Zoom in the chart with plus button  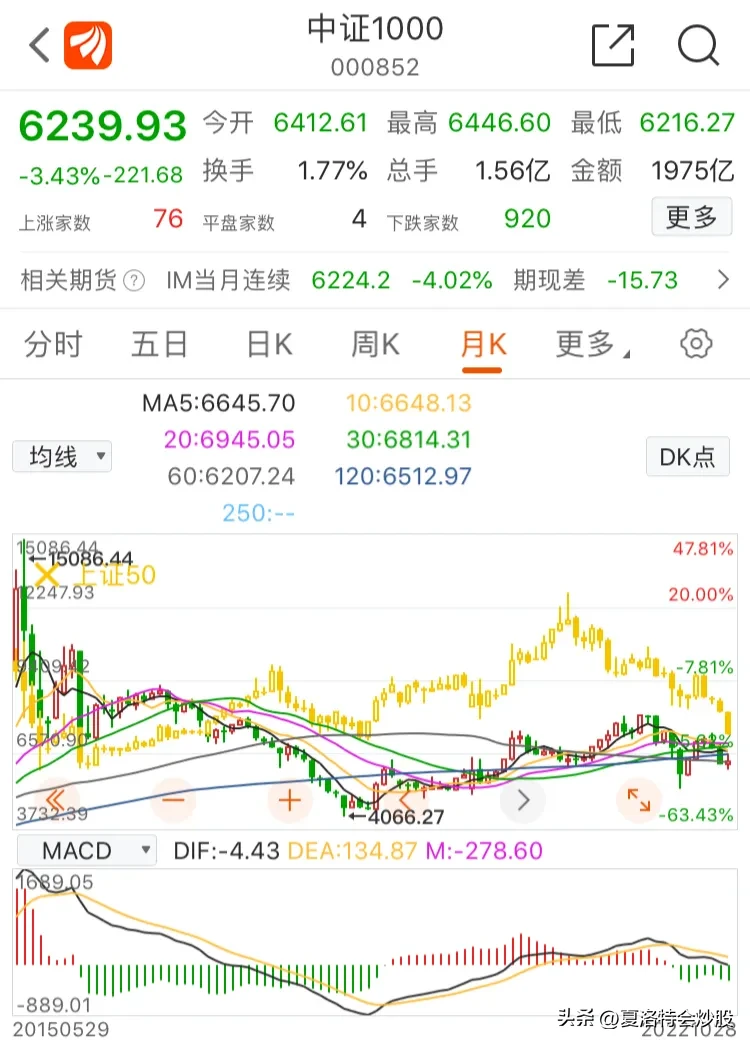tap(290, 800)
